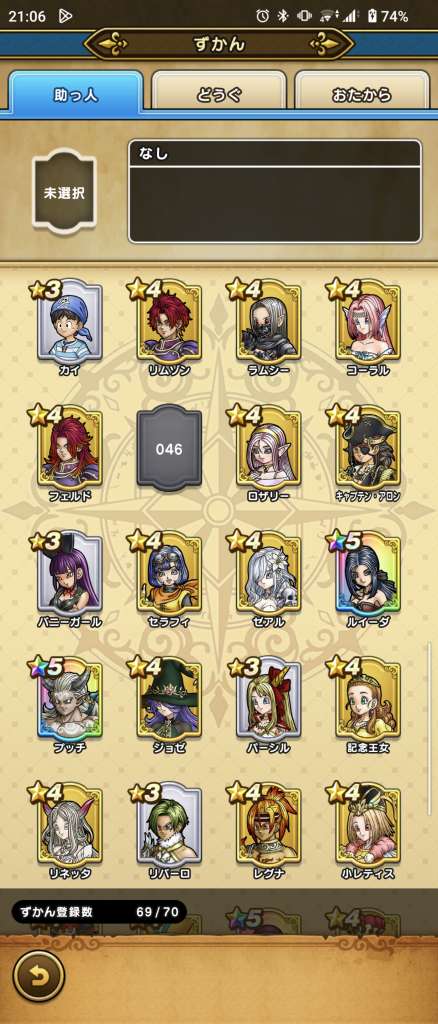Tap the round back arrow button
This screenshot has height=1024, width=438.
click(39, 976)
